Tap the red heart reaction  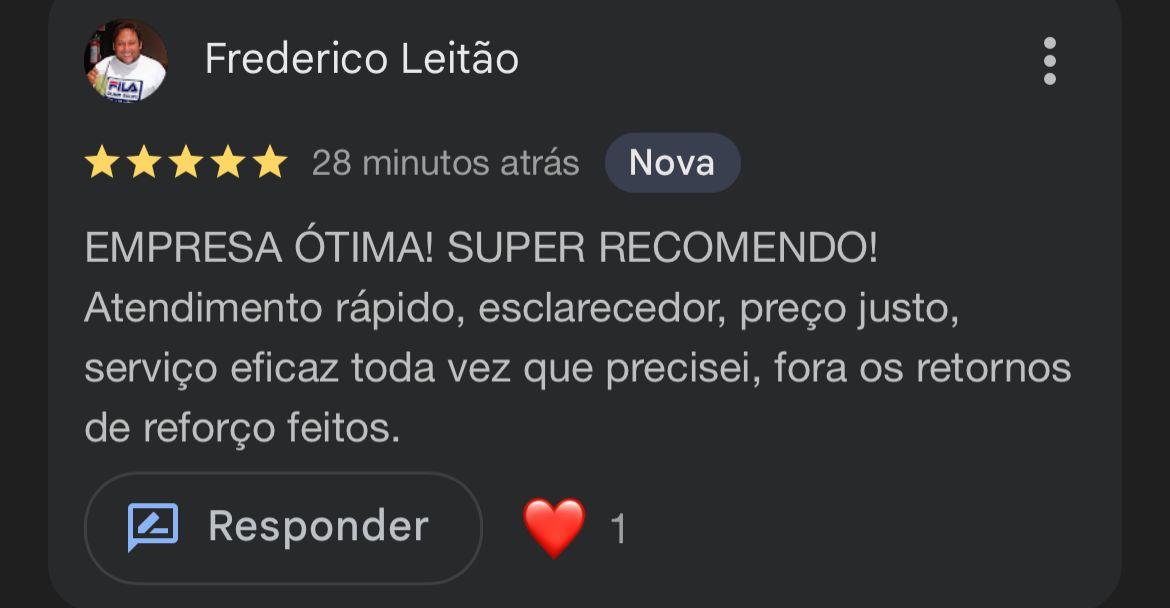(x=554, y=528)
